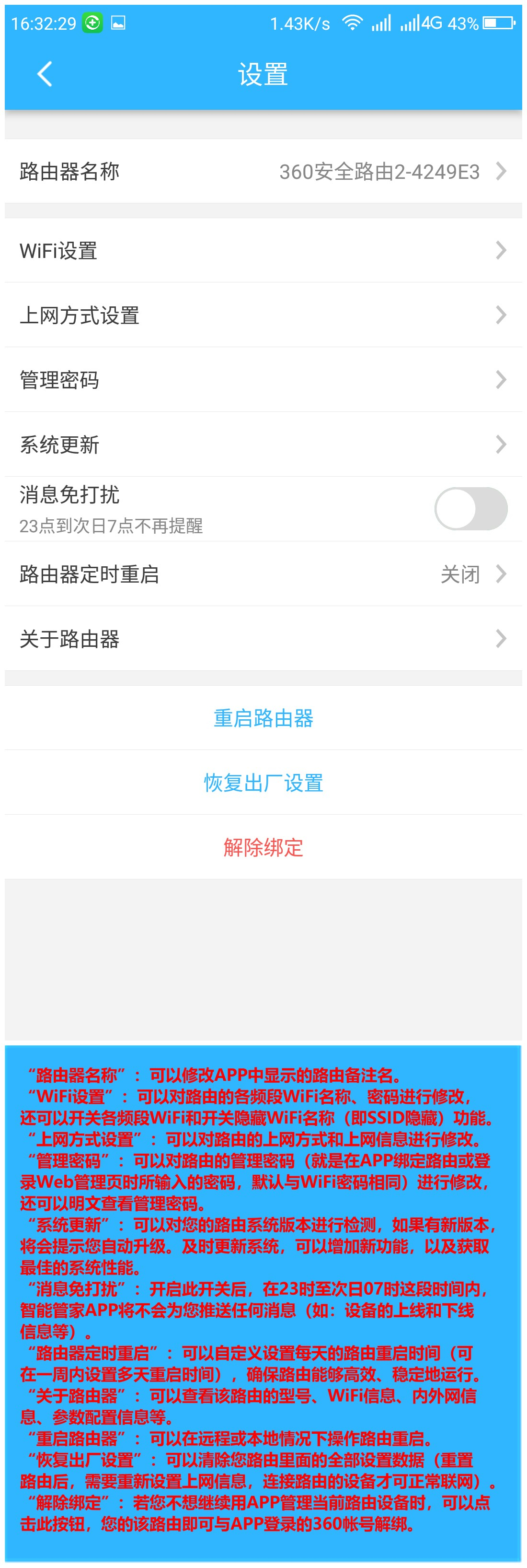The image size is (527, 1568).
Task: Open WiFi设置
Action: pos(263,250)
